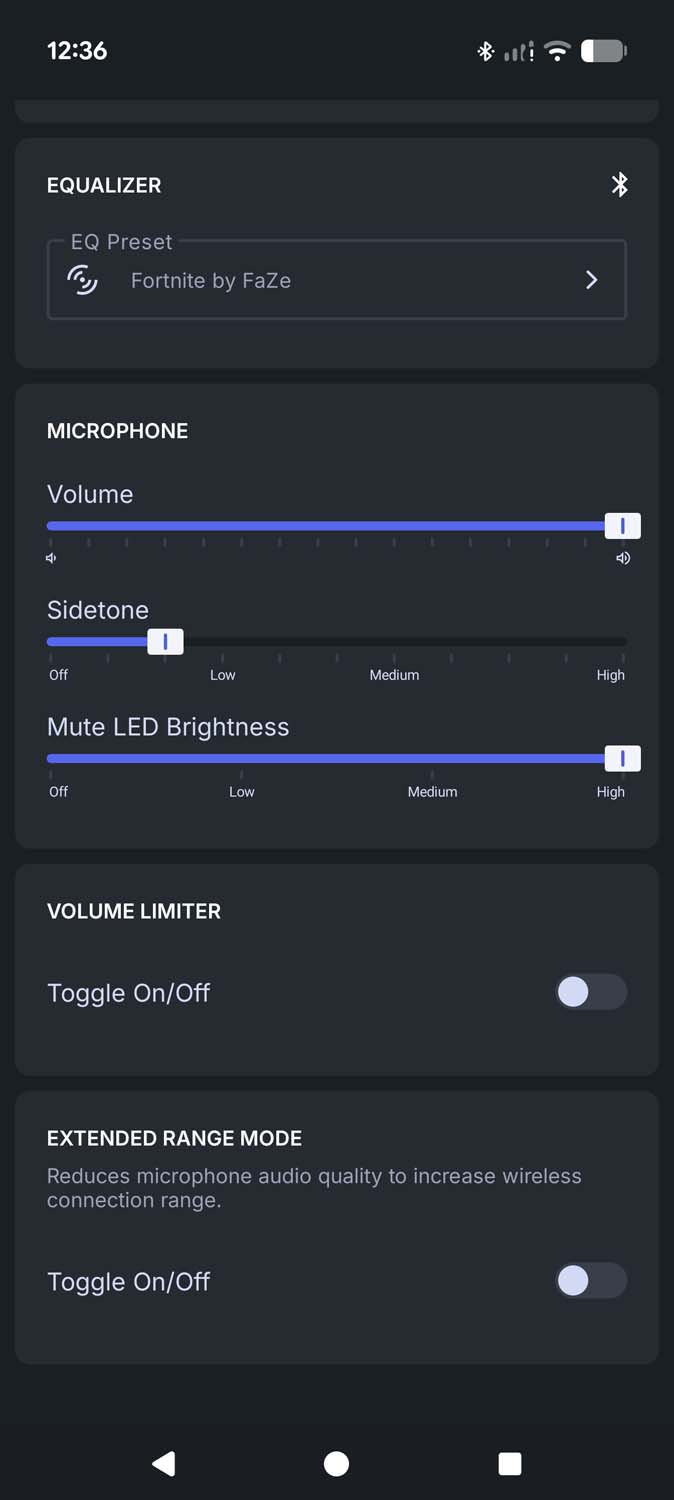Screen dimensions: 674x1500
Task: Set Mute LED Brightness to Low
Action: click(x=241, y=759)
